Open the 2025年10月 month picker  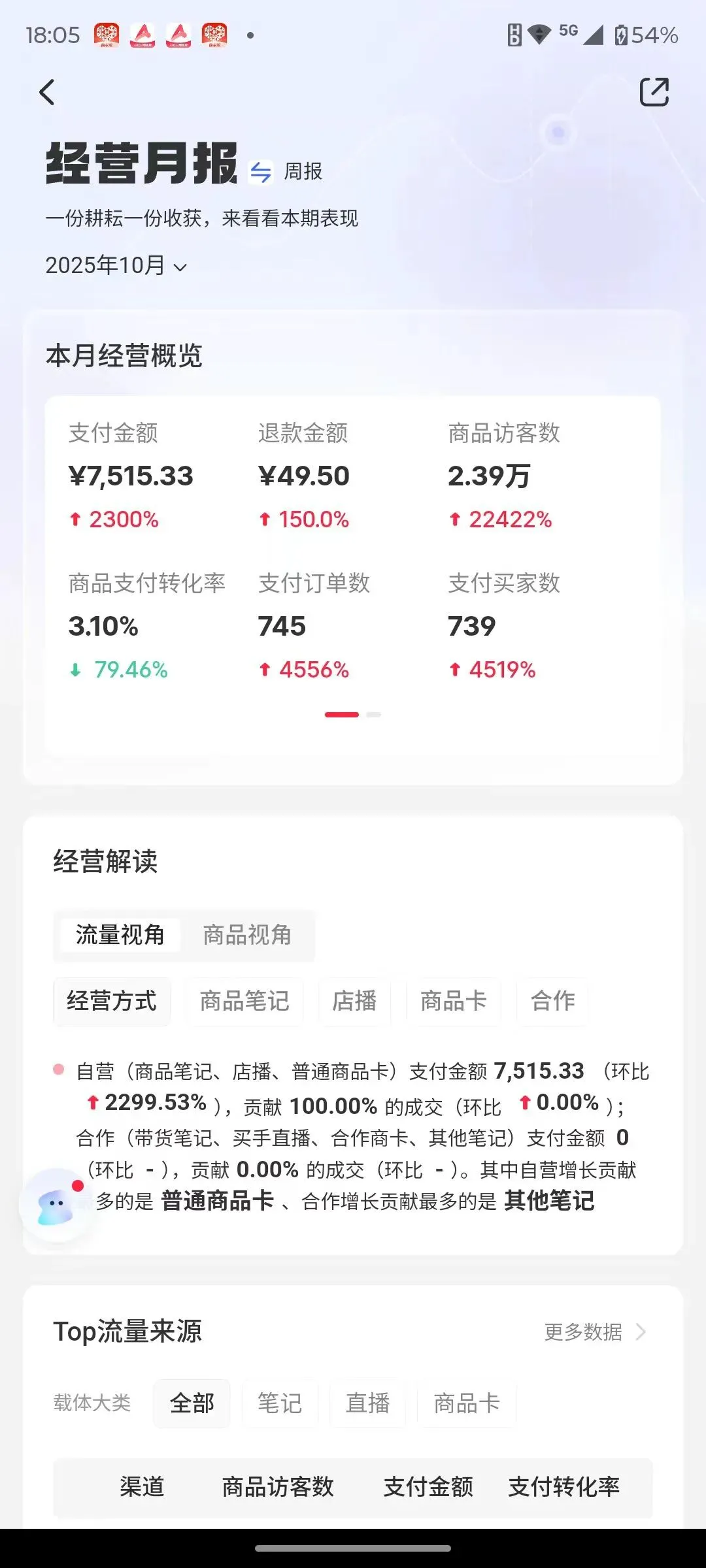point(116,265)
